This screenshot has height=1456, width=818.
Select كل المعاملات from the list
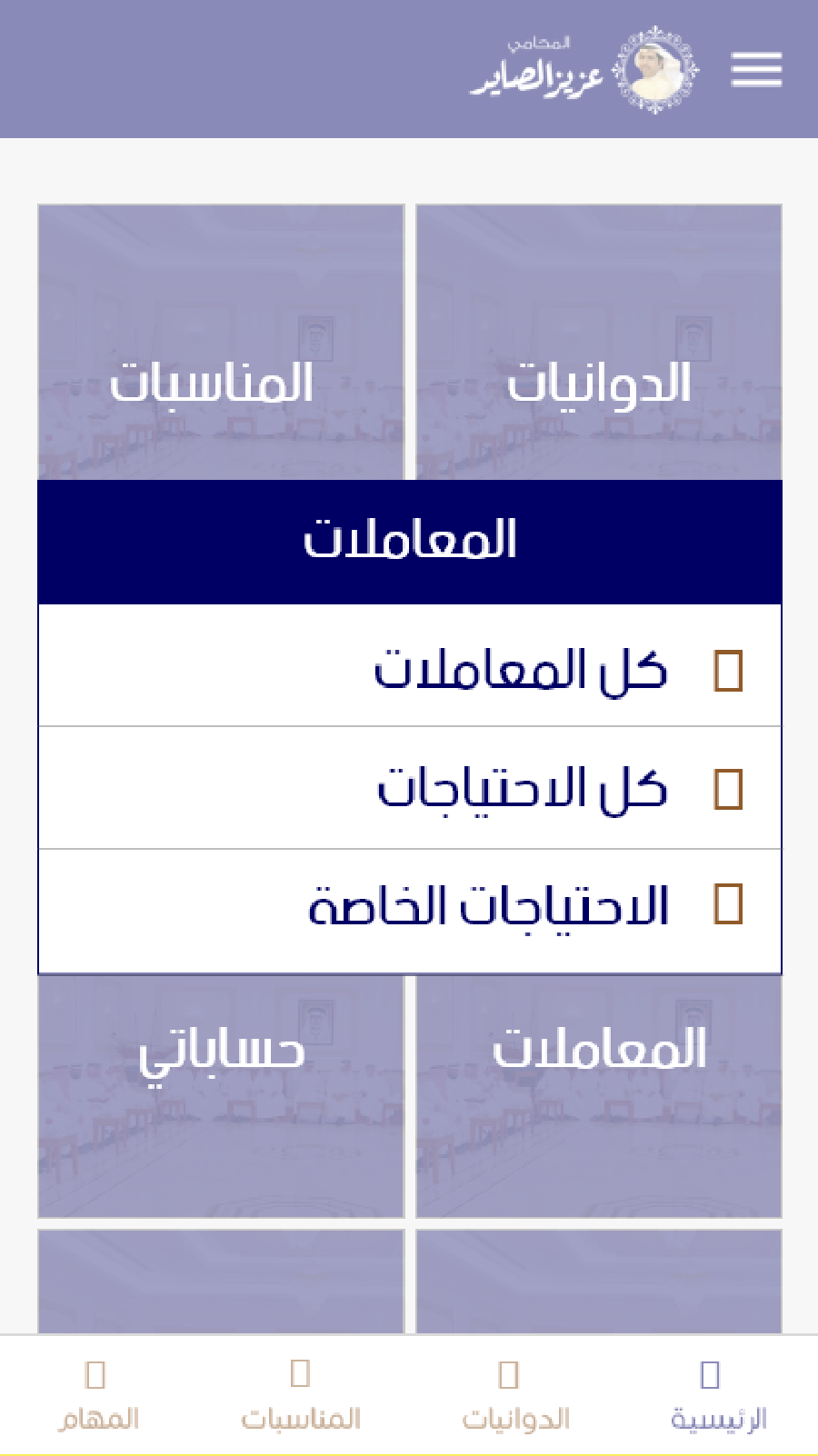[410, 666]
